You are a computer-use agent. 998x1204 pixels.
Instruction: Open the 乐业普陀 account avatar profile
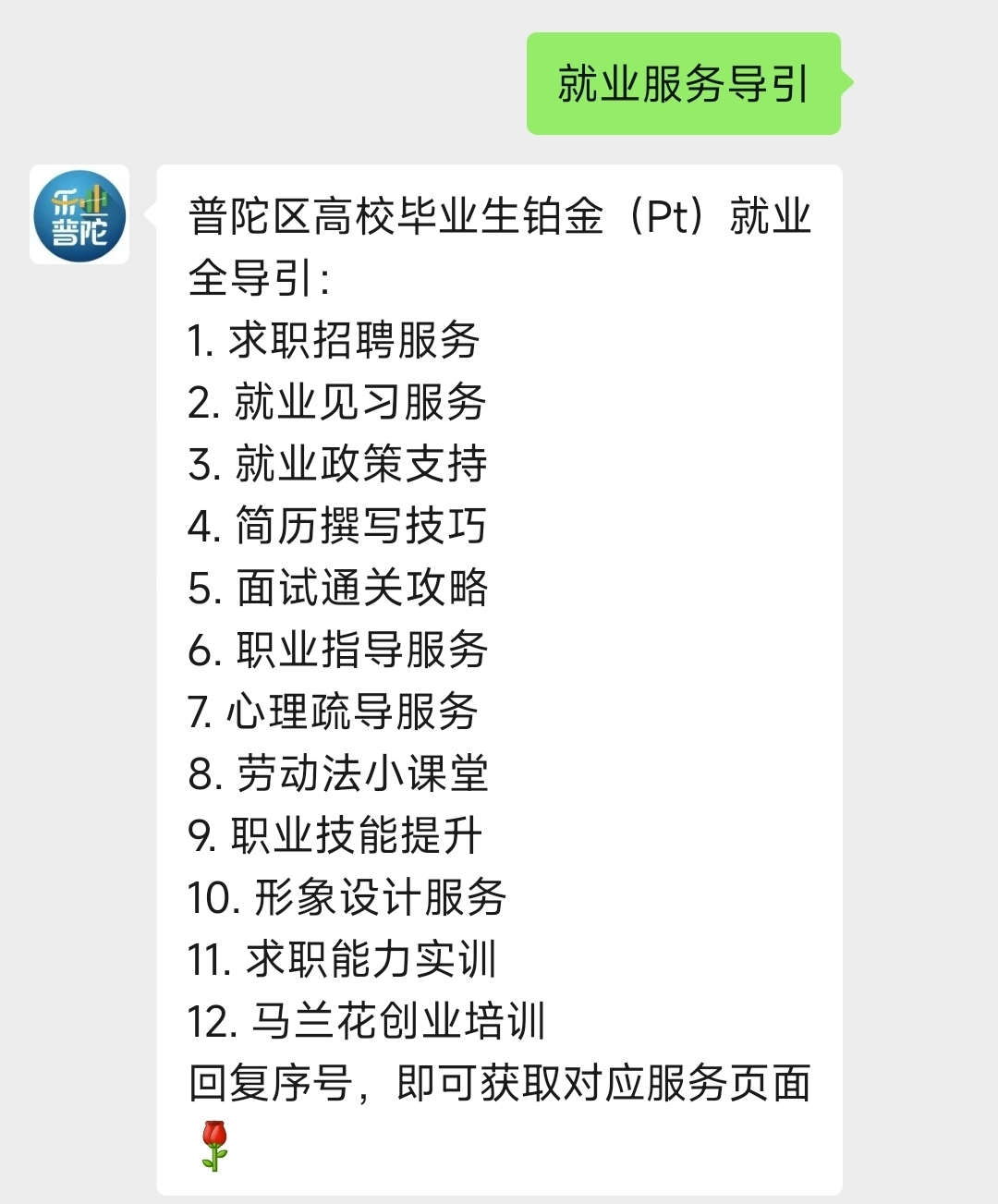point(79,214)
